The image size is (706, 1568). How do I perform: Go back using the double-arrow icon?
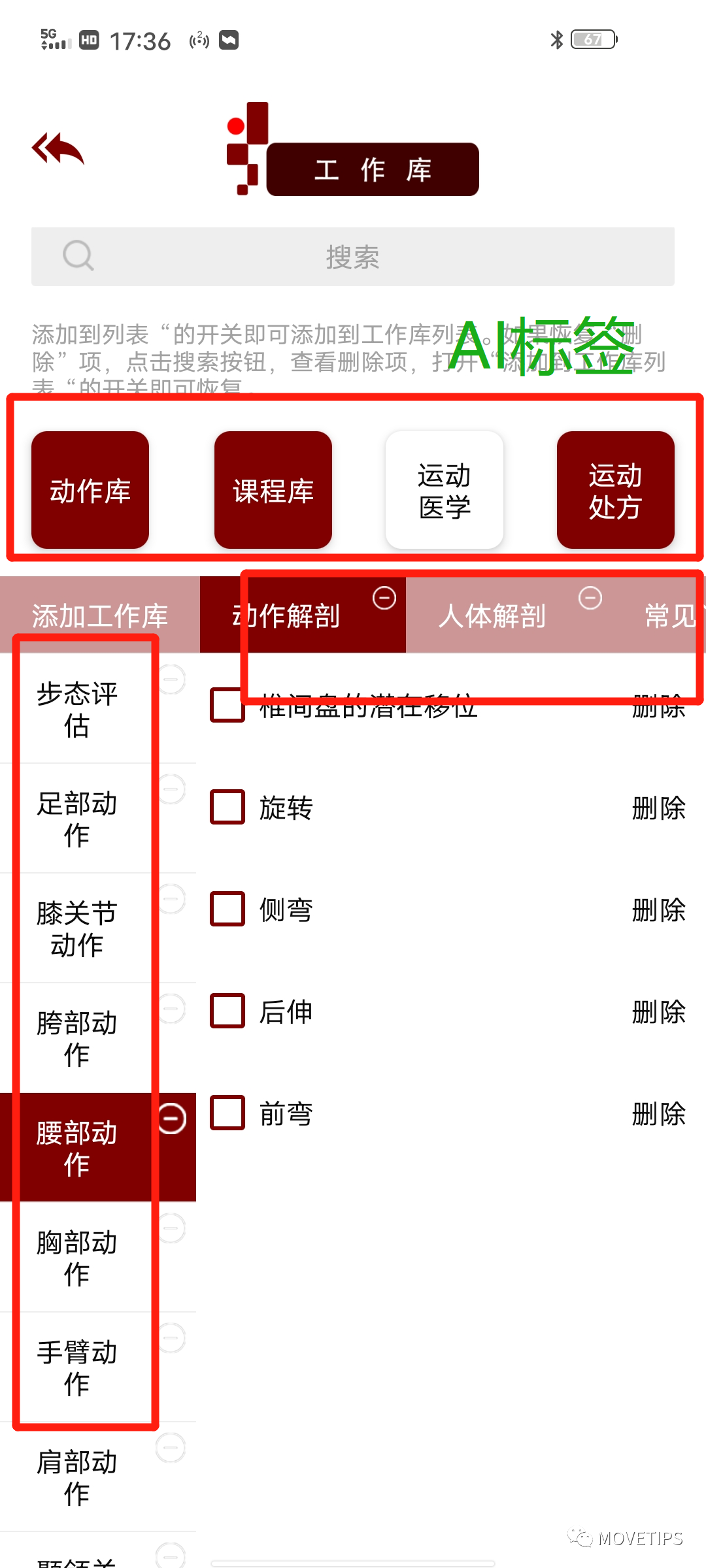[58, 149]
